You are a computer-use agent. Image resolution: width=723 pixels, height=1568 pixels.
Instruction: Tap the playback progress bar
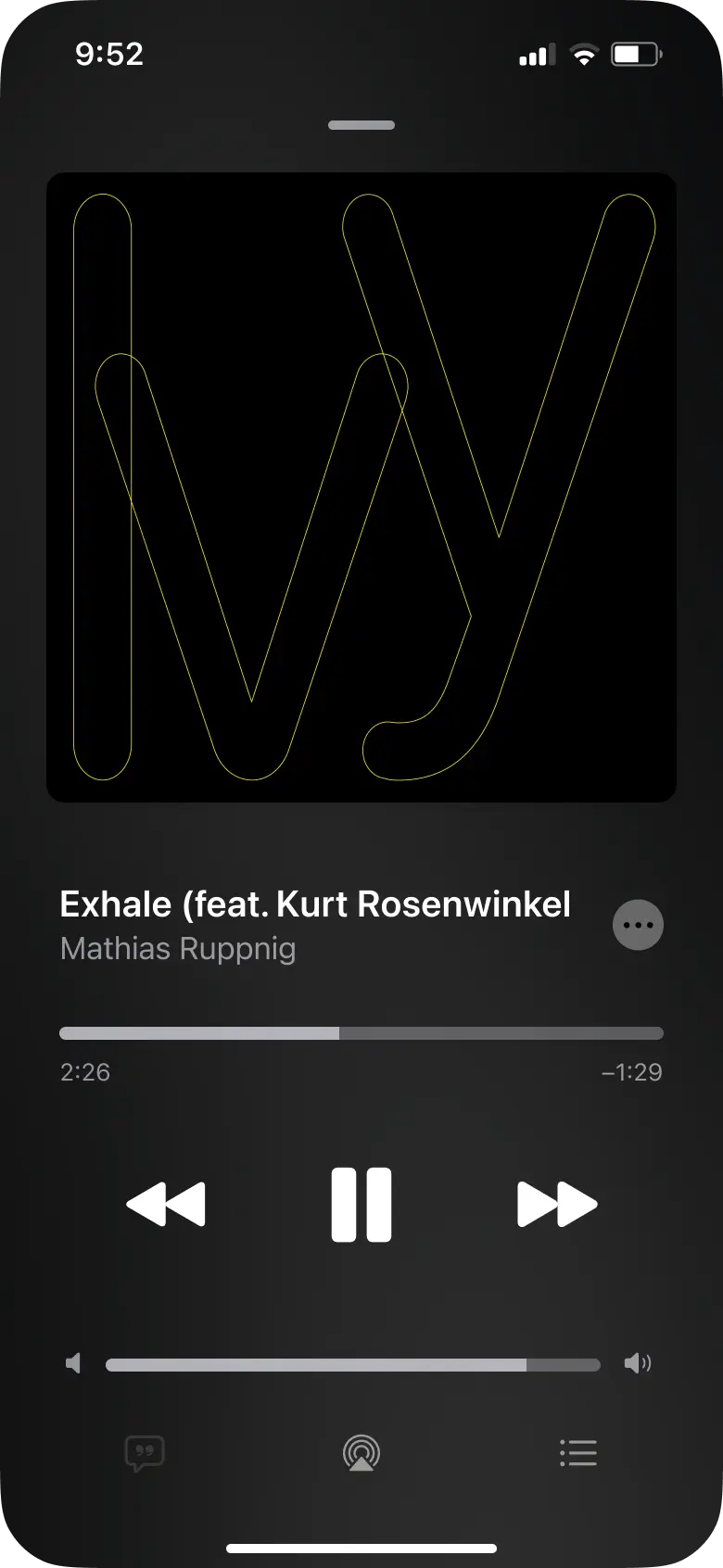click(361, 1033)
